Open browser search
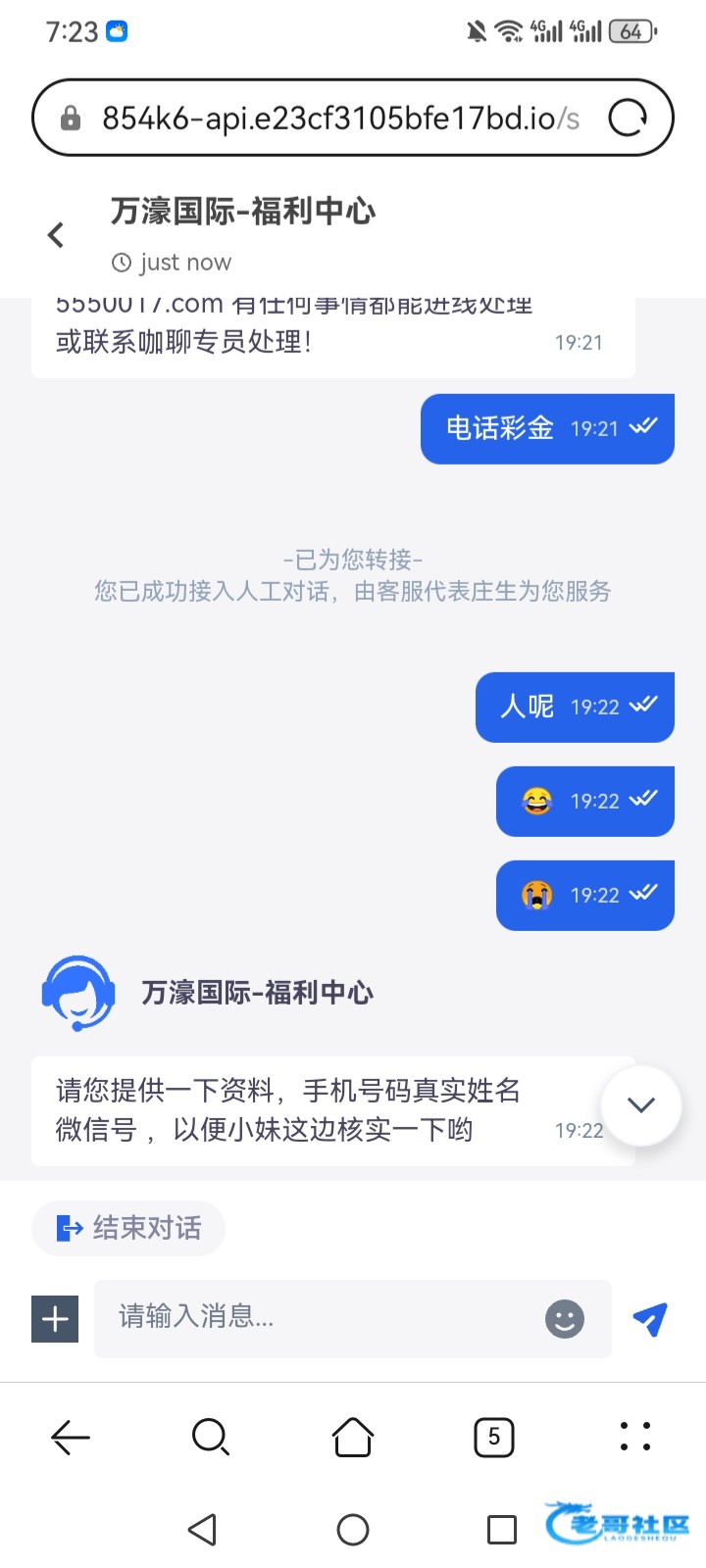Screen dimensions: 706x1568 [x=211, y=1438]
